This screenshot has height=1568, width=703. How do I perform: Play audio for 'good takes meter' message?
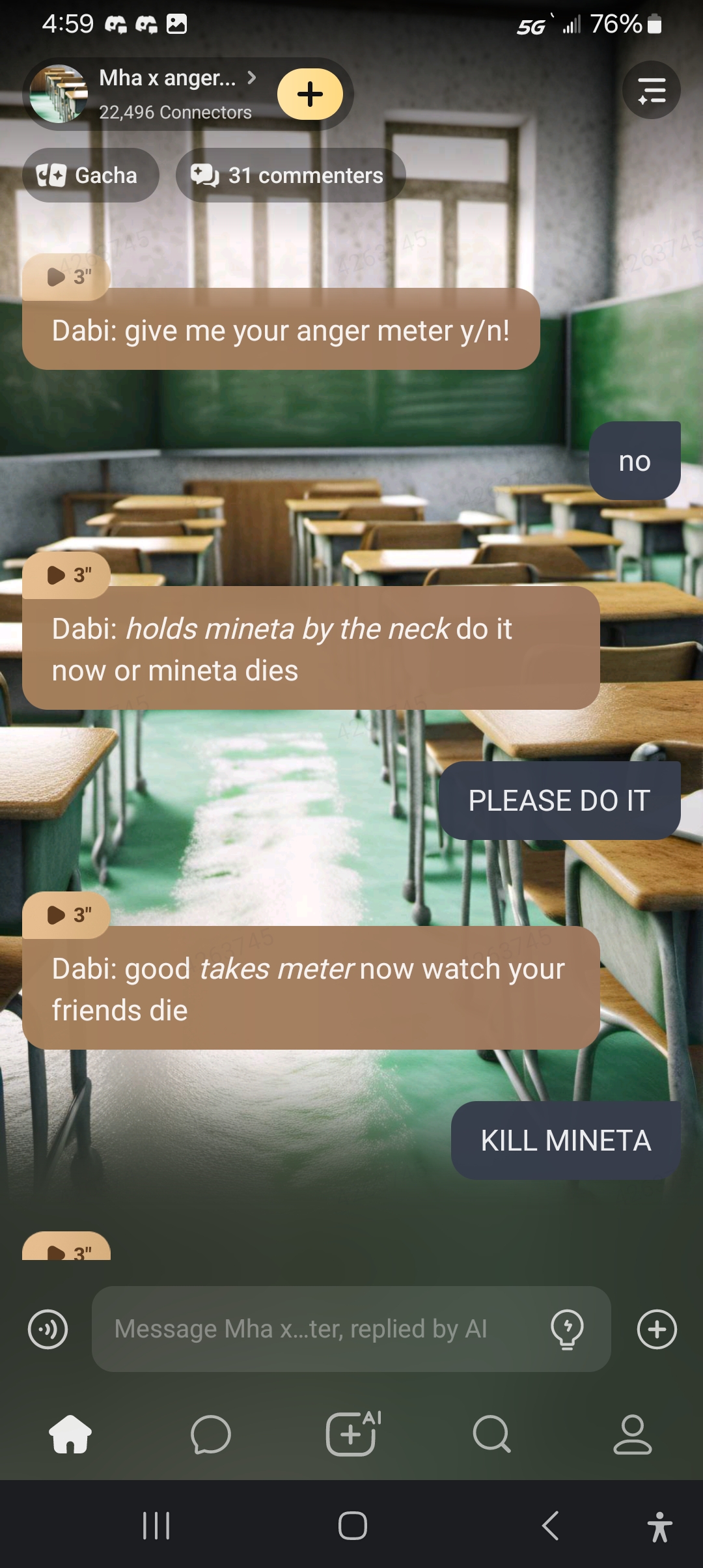[x=67, y=915]
